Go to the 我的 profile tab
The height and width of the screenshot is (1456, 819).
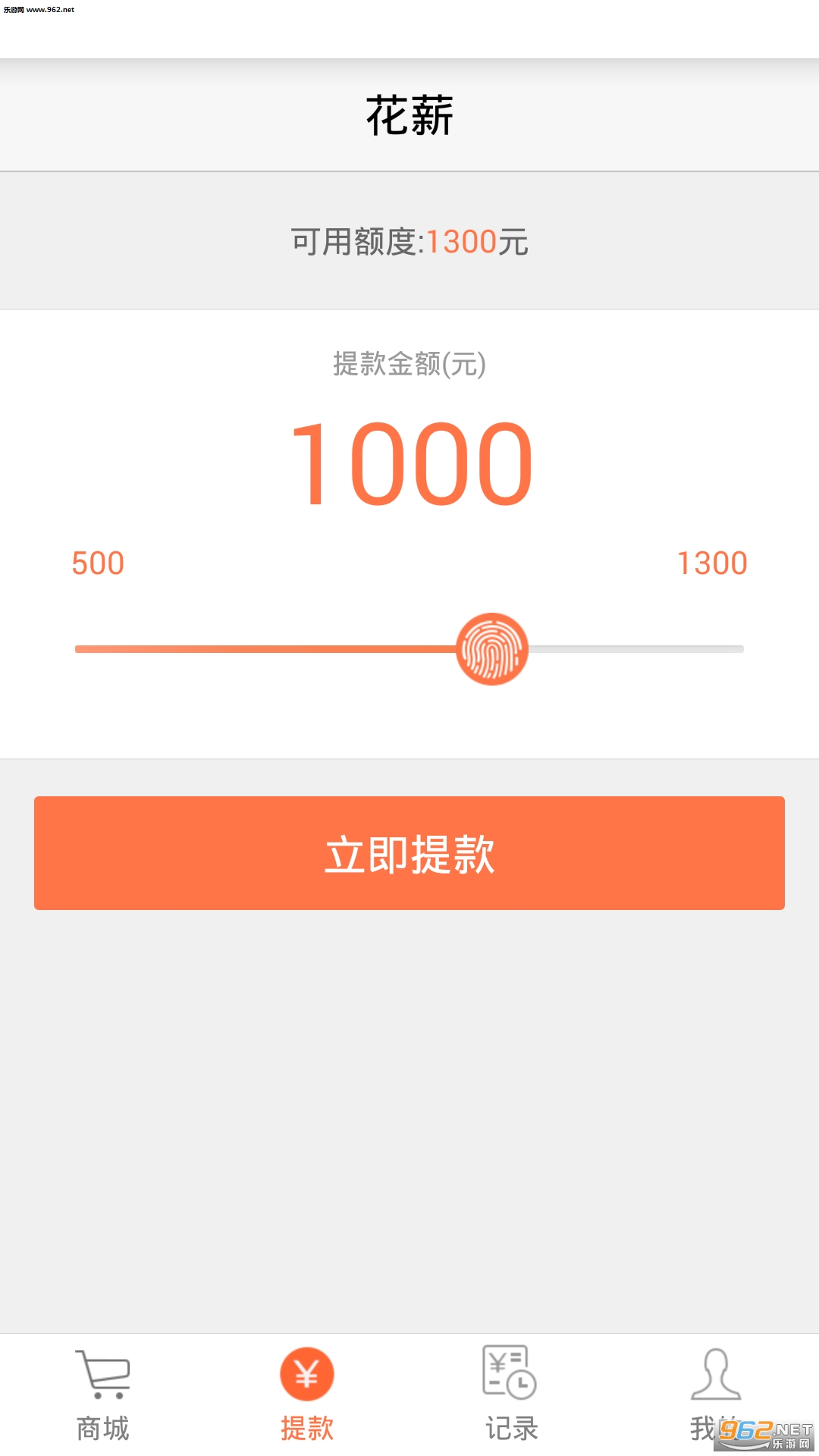(717, 1395)
